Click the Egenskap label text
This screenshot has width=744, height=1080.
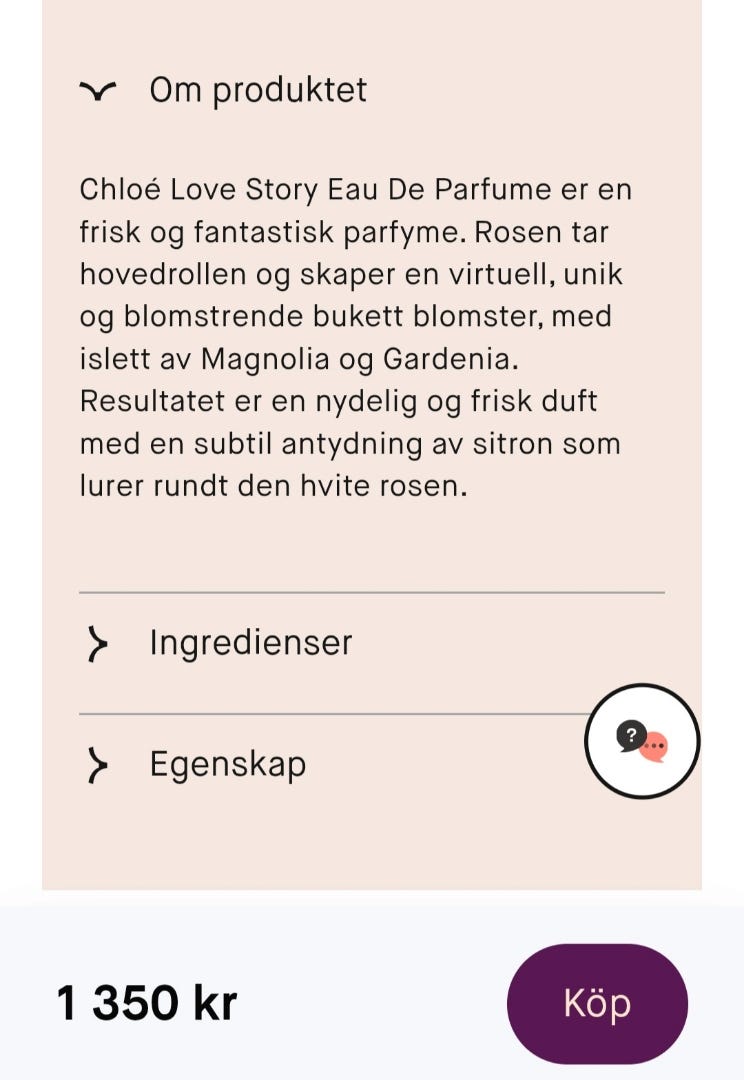coord(228,765)
